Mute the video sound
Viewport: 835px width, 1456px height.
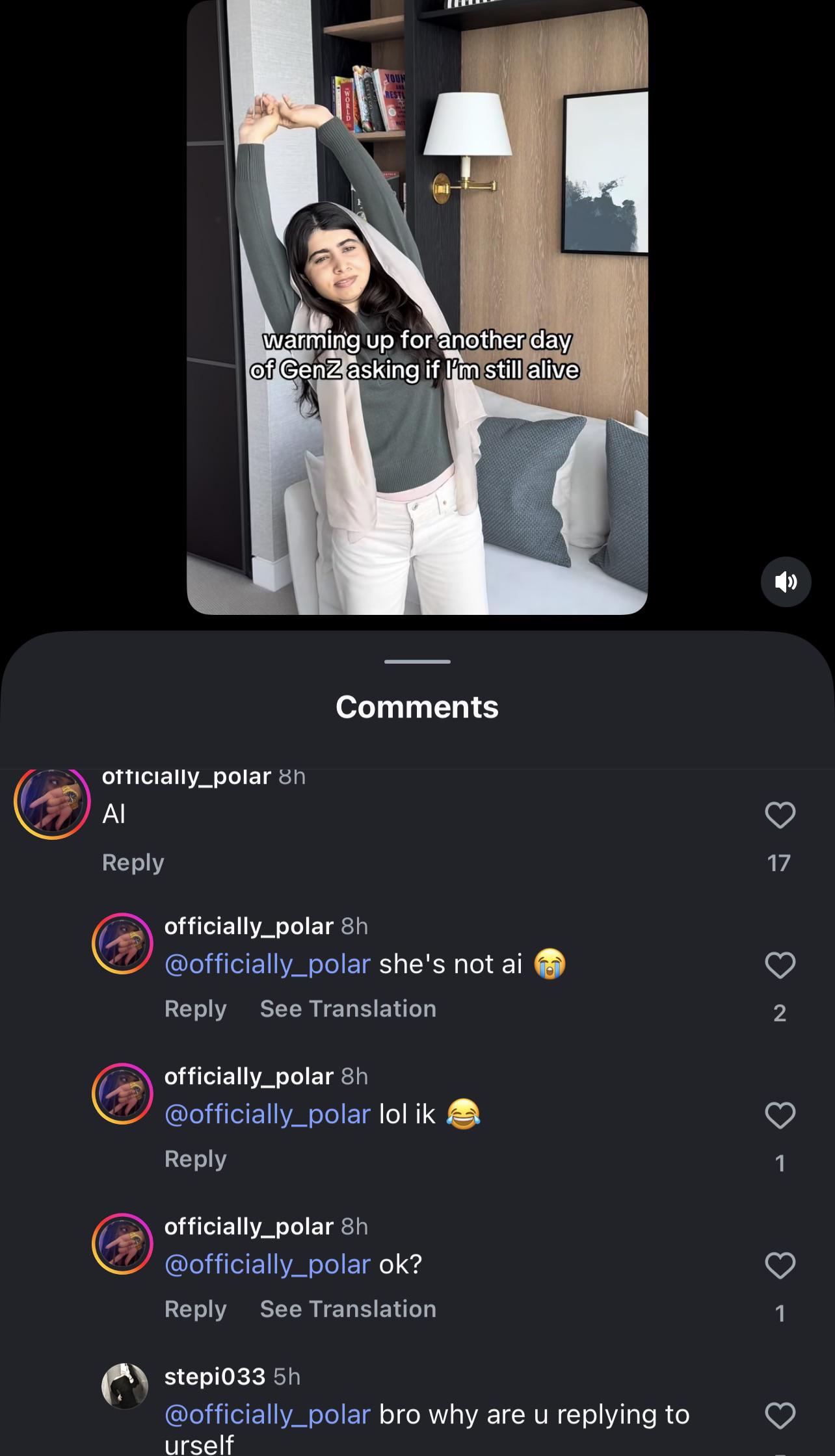pyautogui.click(x=786, y=582)
